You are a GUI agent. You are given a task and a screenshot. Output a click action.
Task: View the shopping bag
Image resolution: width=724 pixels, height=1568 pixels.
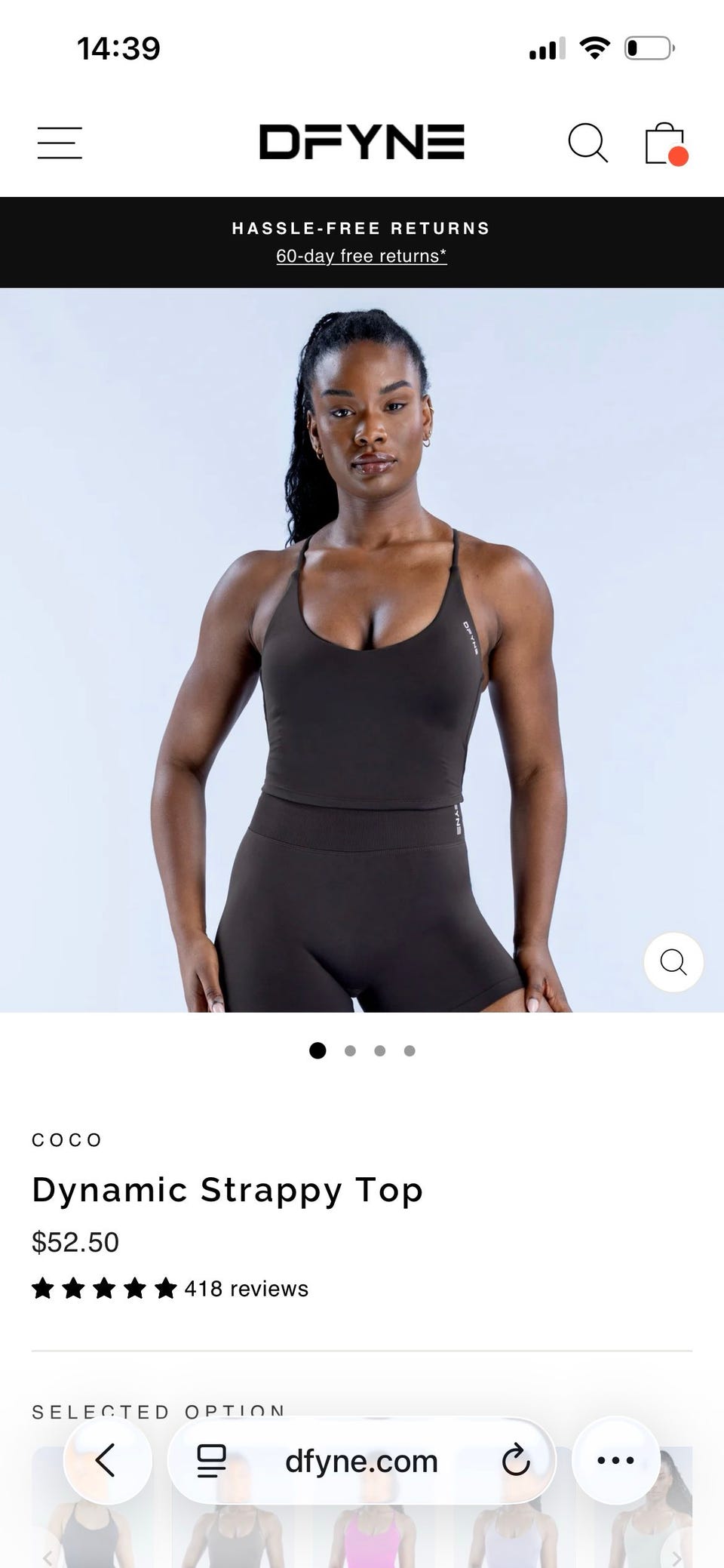tap(666, 143)
